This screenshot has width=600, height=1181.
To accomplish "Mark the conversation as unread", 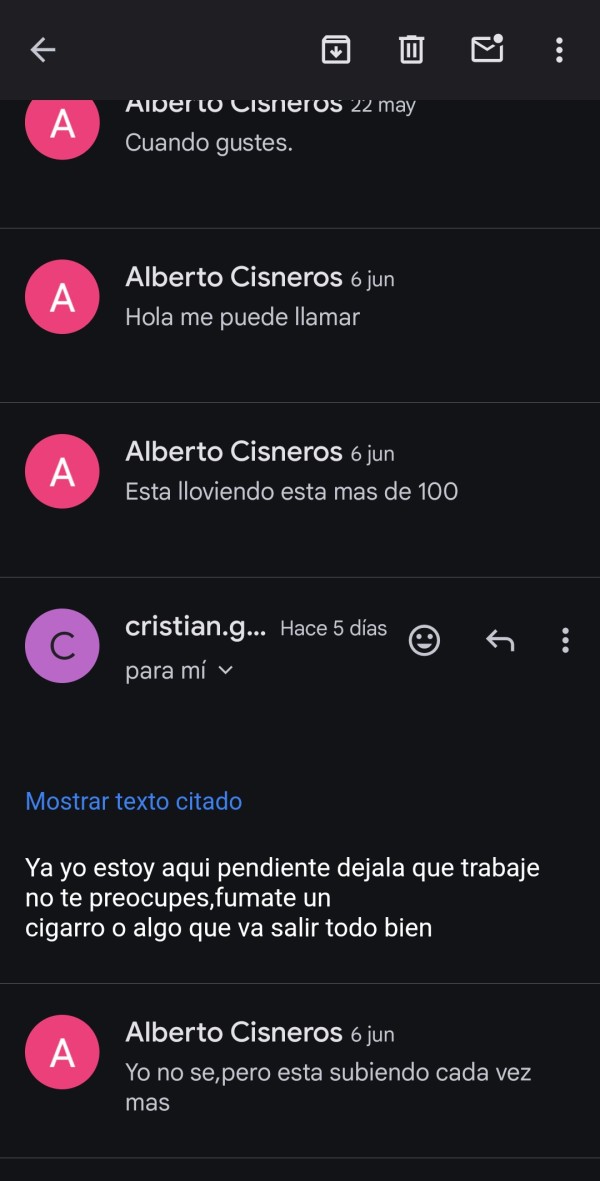I will tap(487, 50).
